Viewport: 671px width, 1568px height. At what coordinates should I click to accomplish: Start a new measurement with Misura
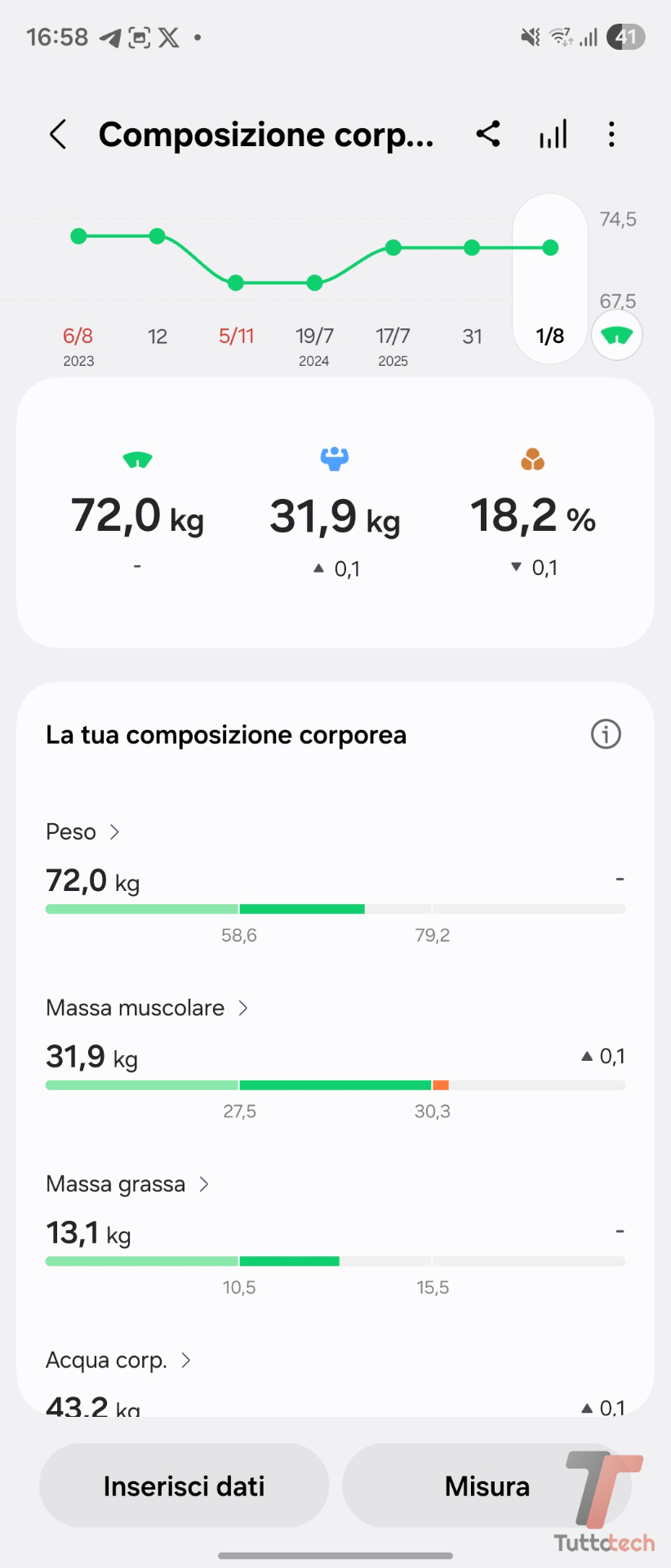pos(487,1486)
